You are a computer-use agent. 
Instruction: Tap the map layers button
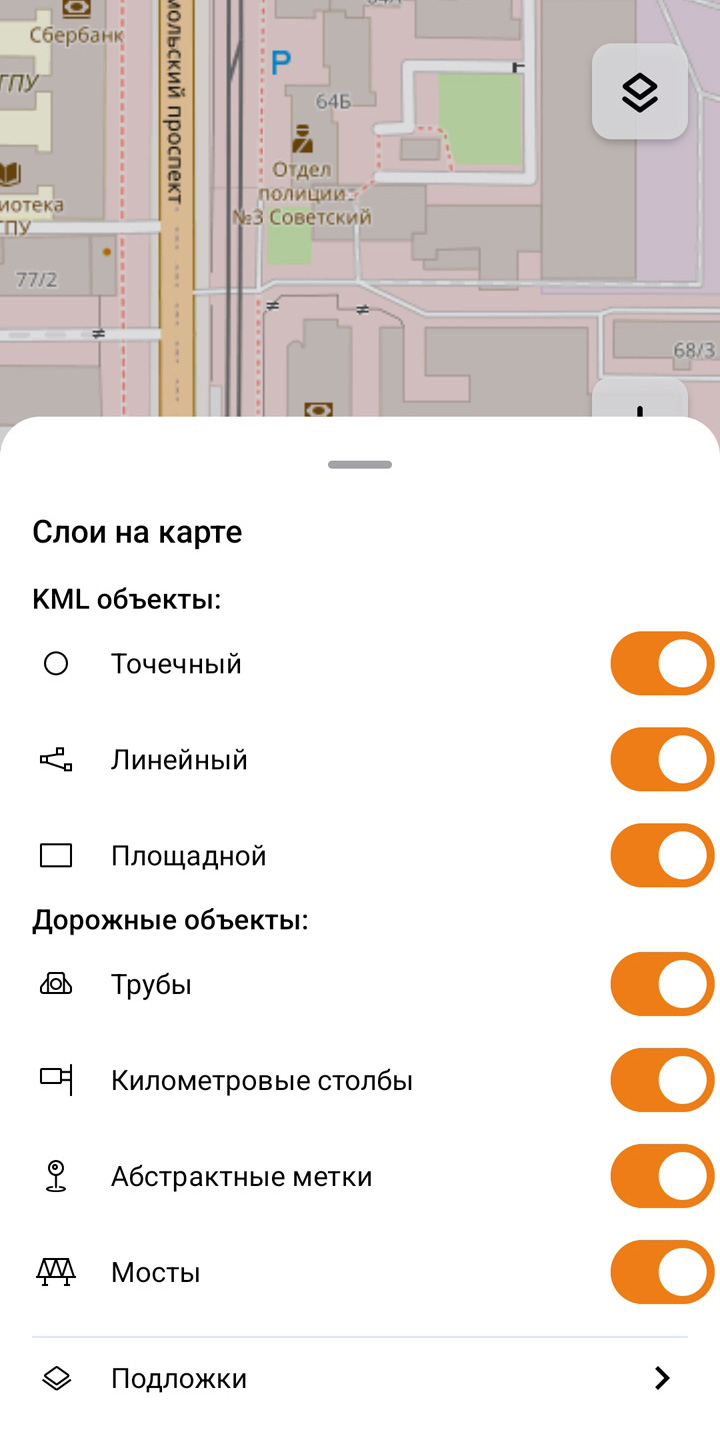(x=640, y=92)
